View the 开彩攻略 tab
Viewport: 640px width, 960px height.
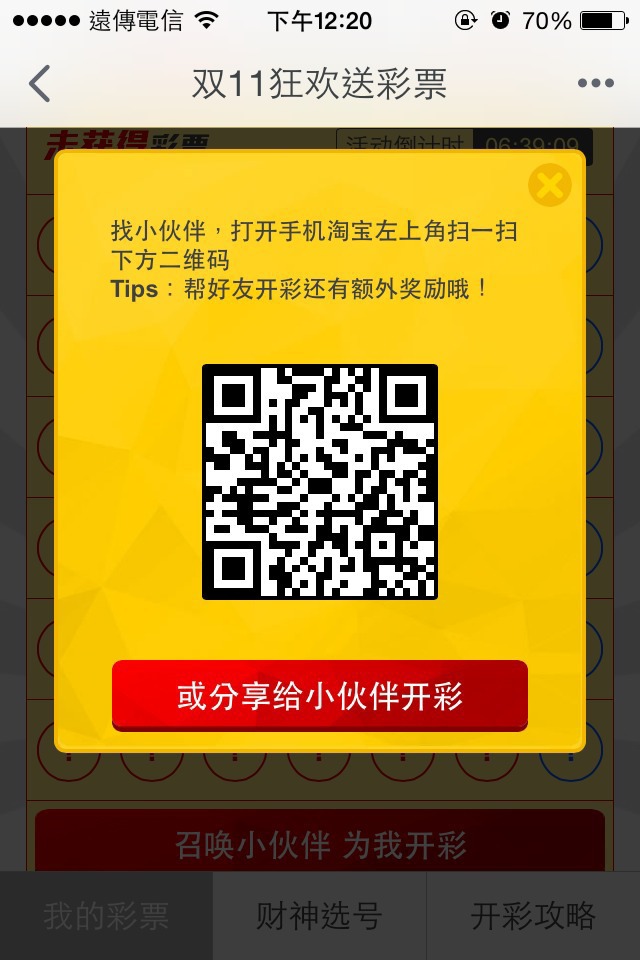pos(533,915)
